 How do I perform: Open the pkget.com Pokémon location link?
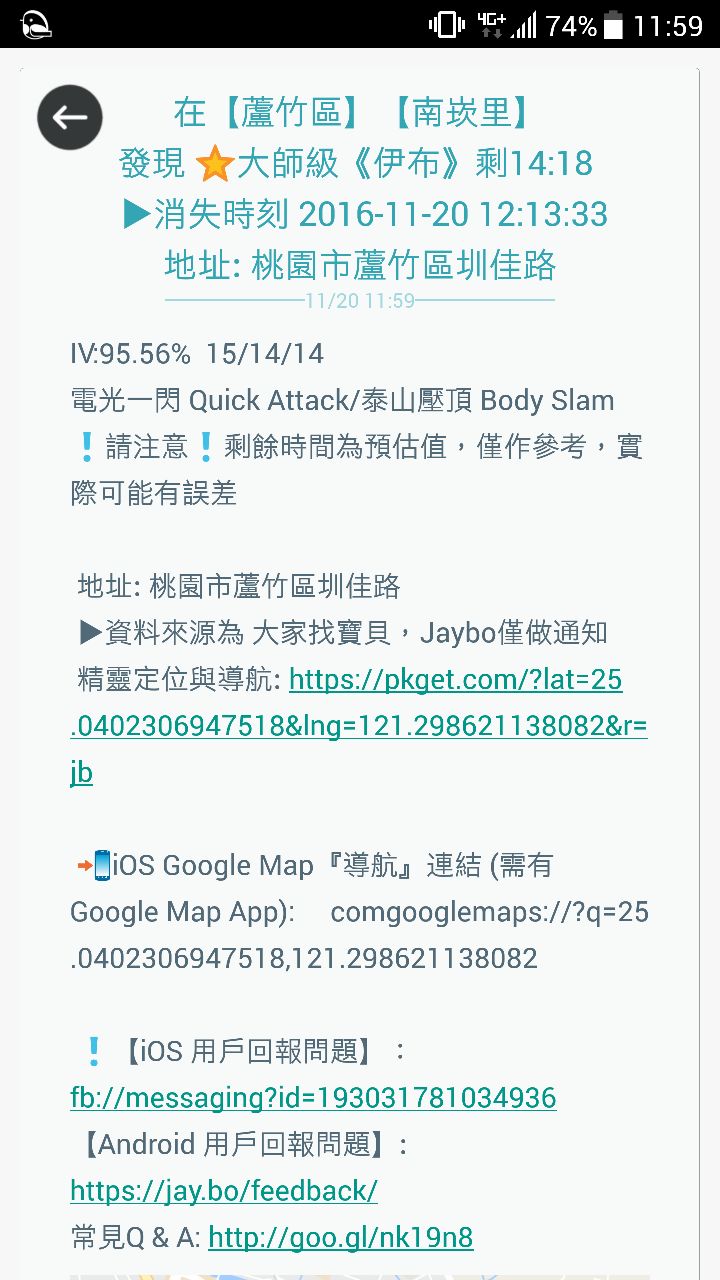pyautogui.click(x=359, y=726)
